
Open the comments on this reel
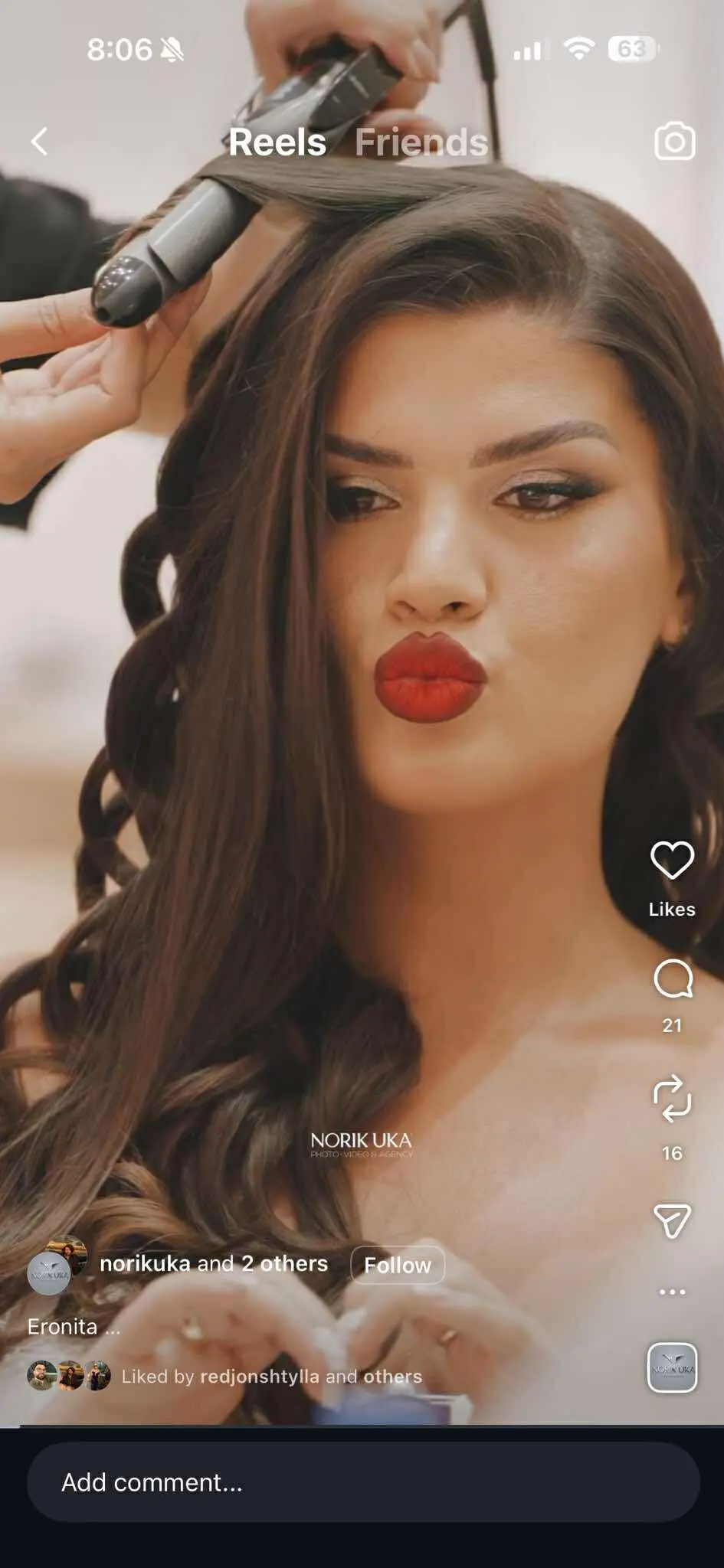point(672,978)
